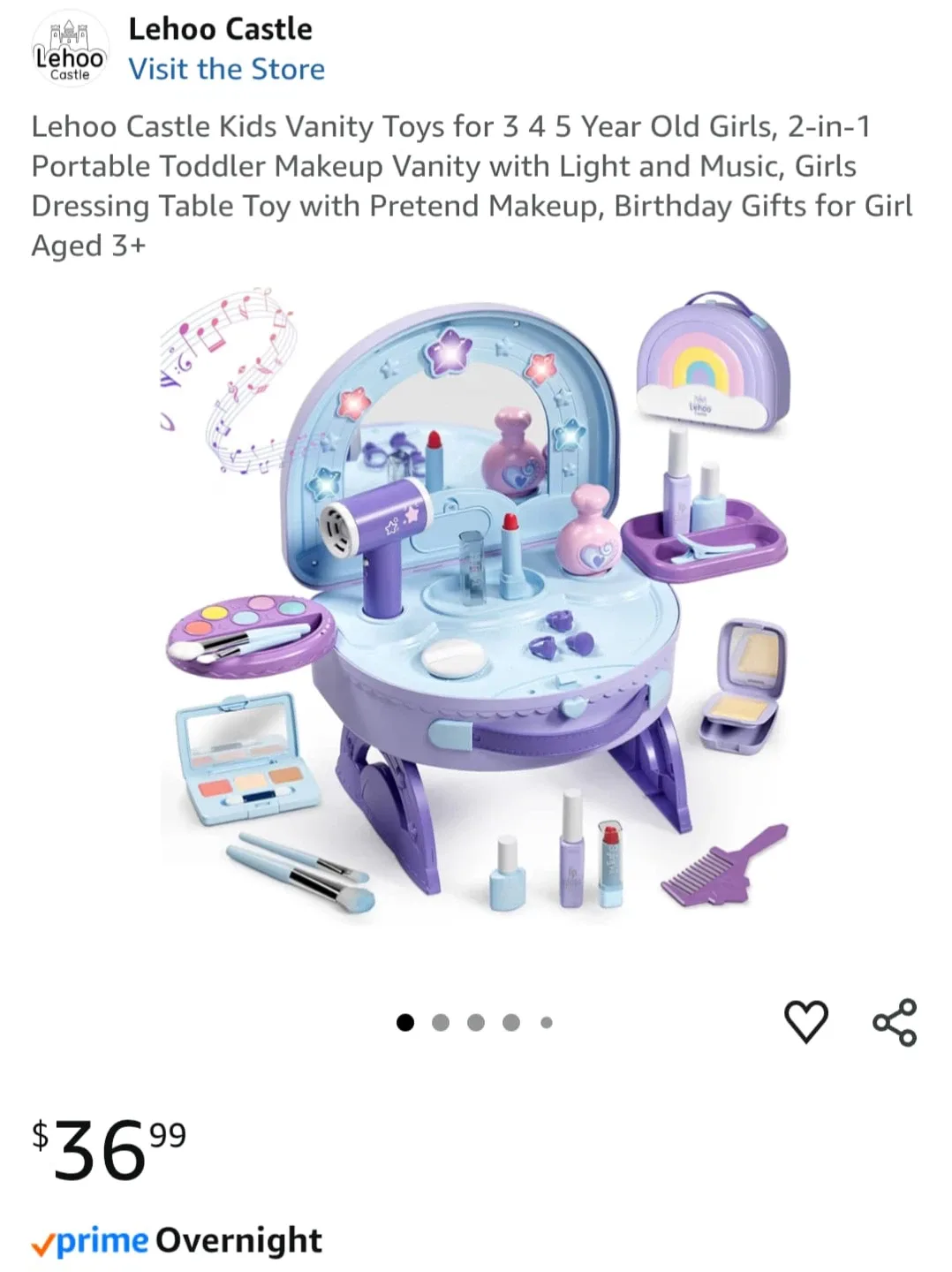Open the vanity toy product image

(x=477, y=618)
